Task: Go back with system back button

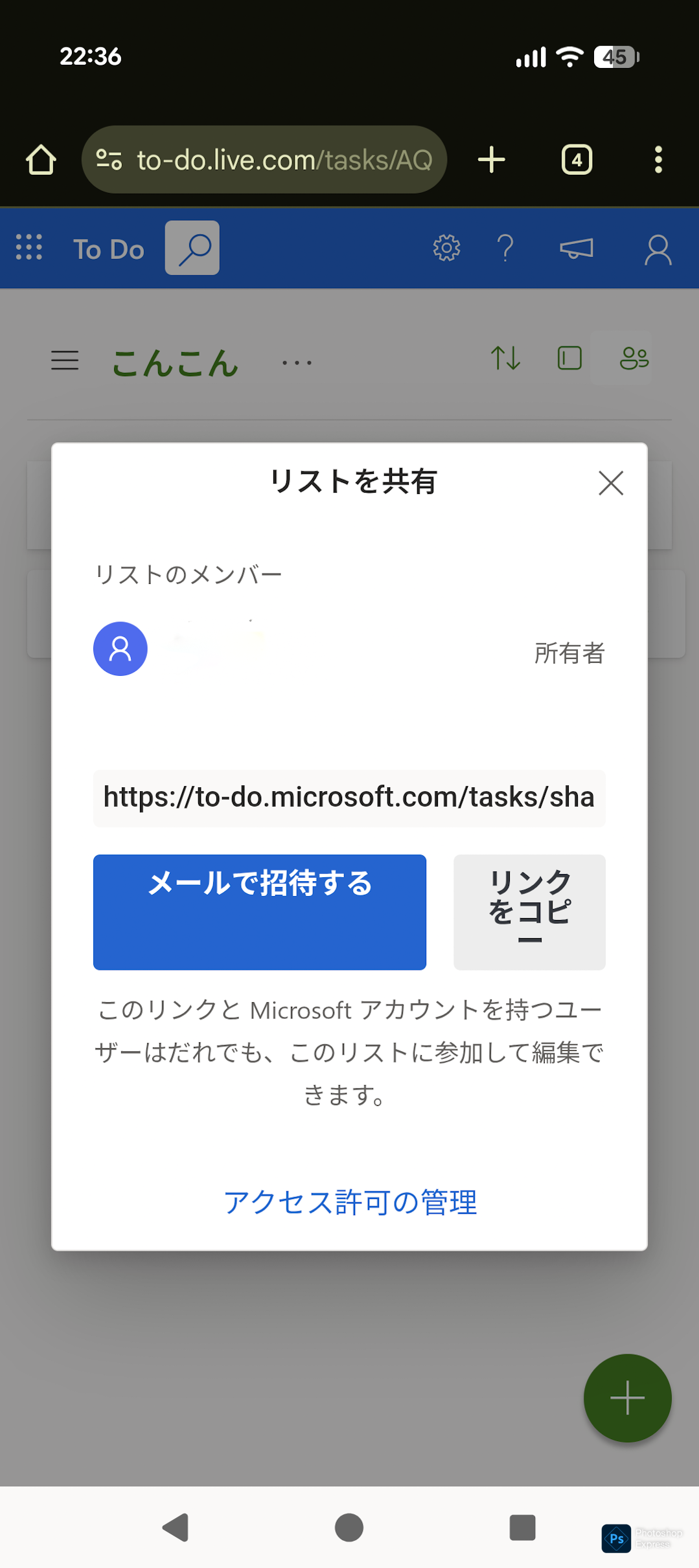Action: tap(176, 1527)
